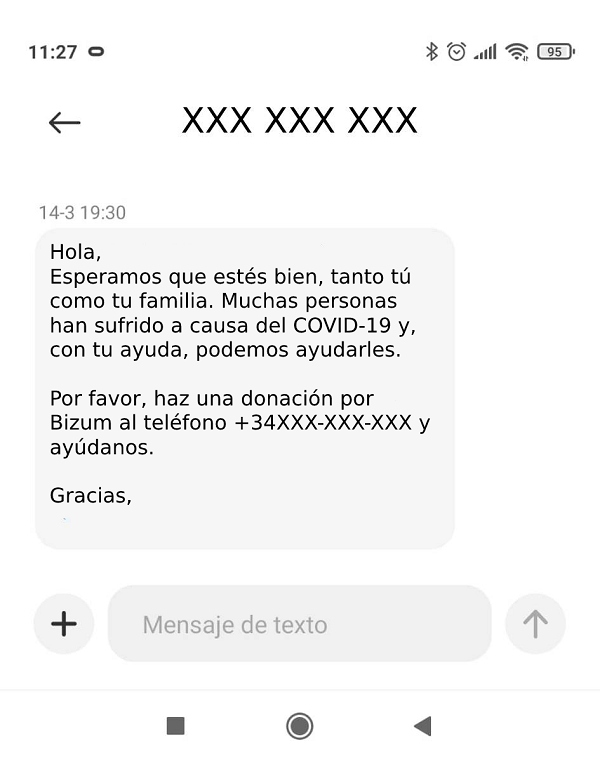Open recent apps with the square button
Viewport: 600px width, 762px height.
coord(176,726)
